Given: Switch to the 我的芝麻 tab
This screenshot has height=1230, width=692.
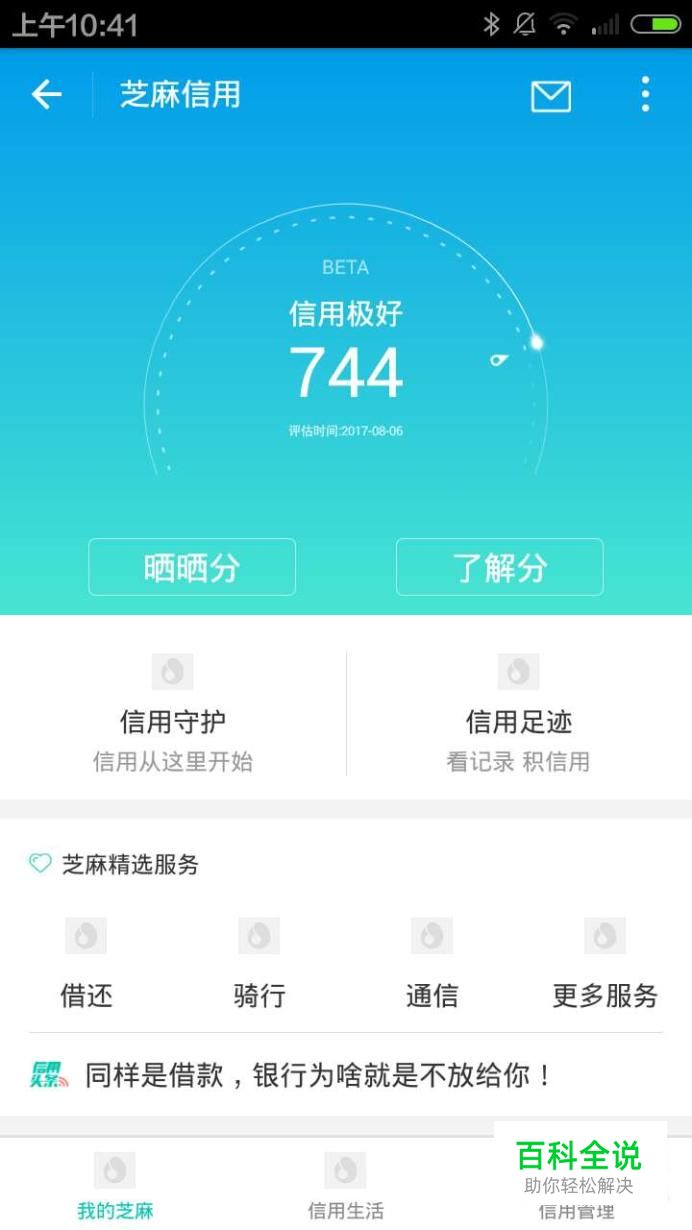Looking at the screenshot, I should coord(115,1186).
